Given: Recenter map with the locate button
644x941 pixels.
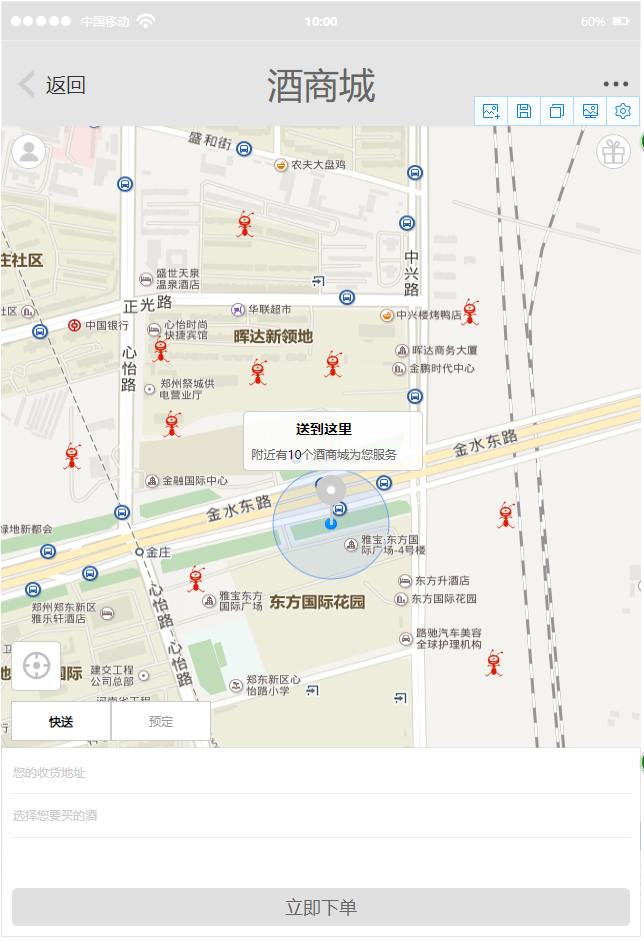Looking at the screenshot, I should click(x=36, y=665).
